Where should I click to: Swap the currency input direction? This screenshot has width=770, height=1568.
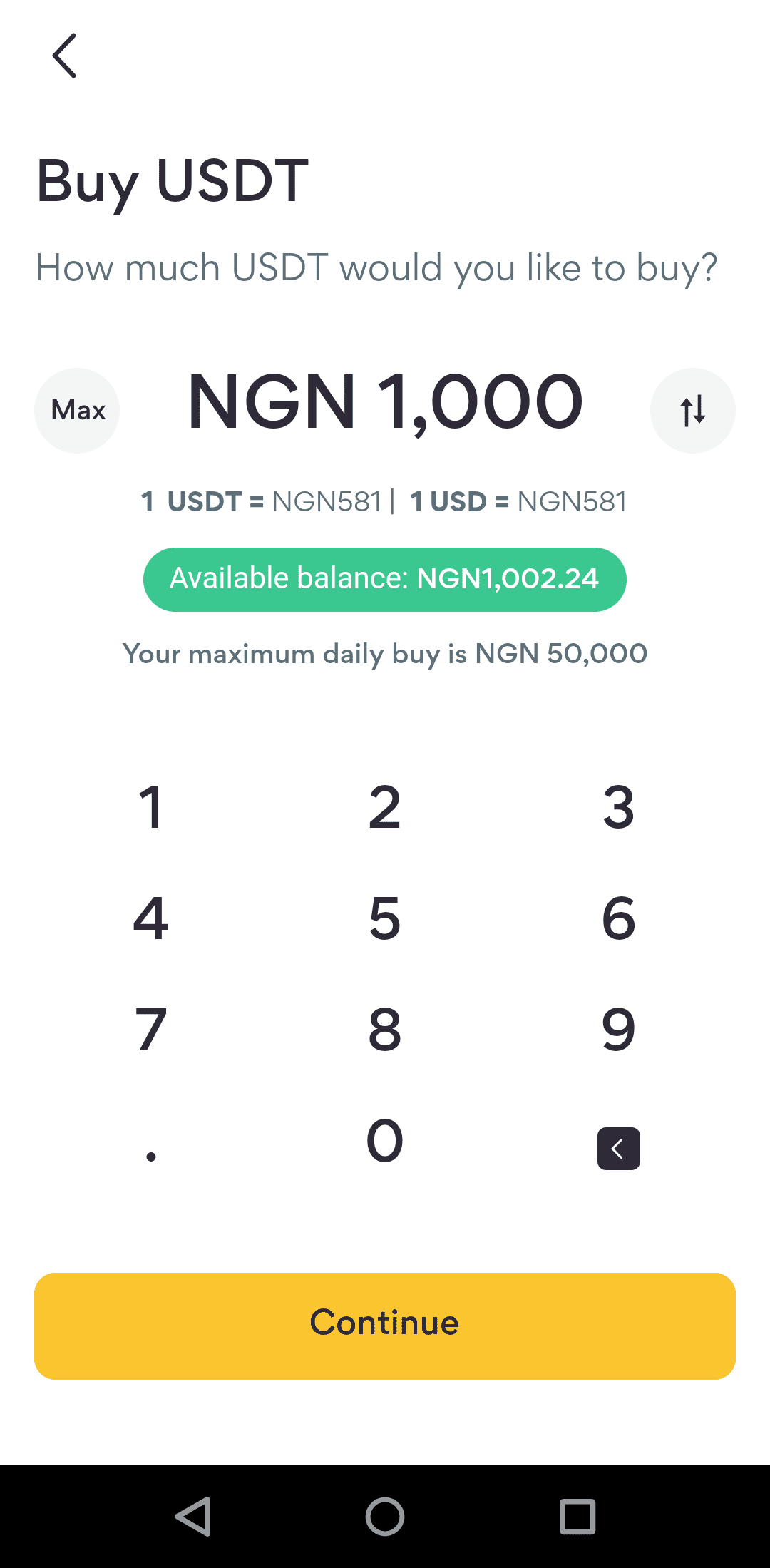click(692, 411)
